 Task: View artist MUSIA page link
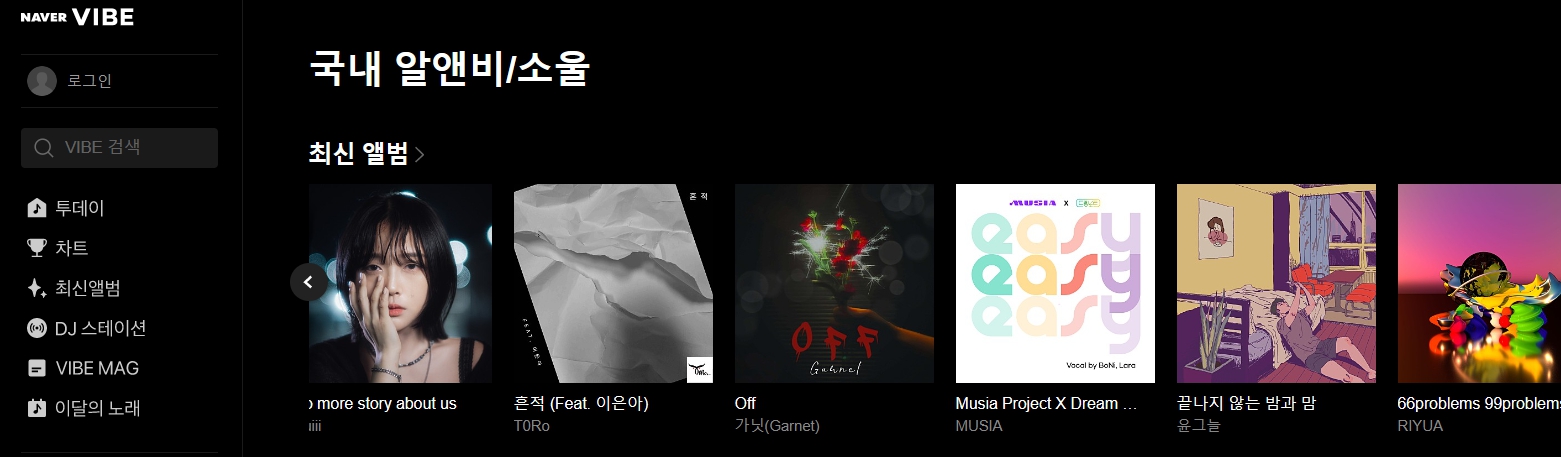979,426
